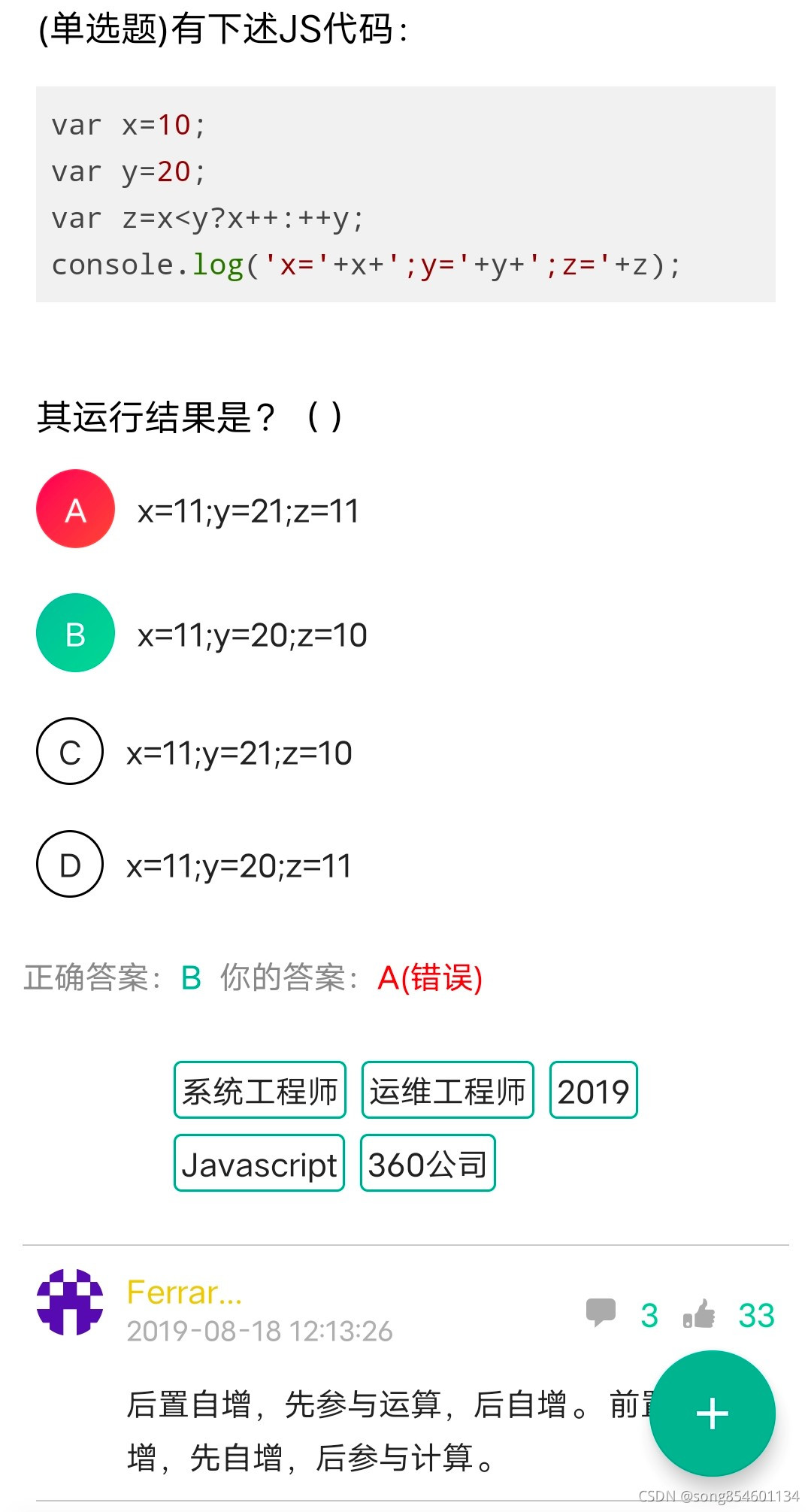Tap the green plus floating action button
Screen dimensions: 811x1512
point(713,1413)
